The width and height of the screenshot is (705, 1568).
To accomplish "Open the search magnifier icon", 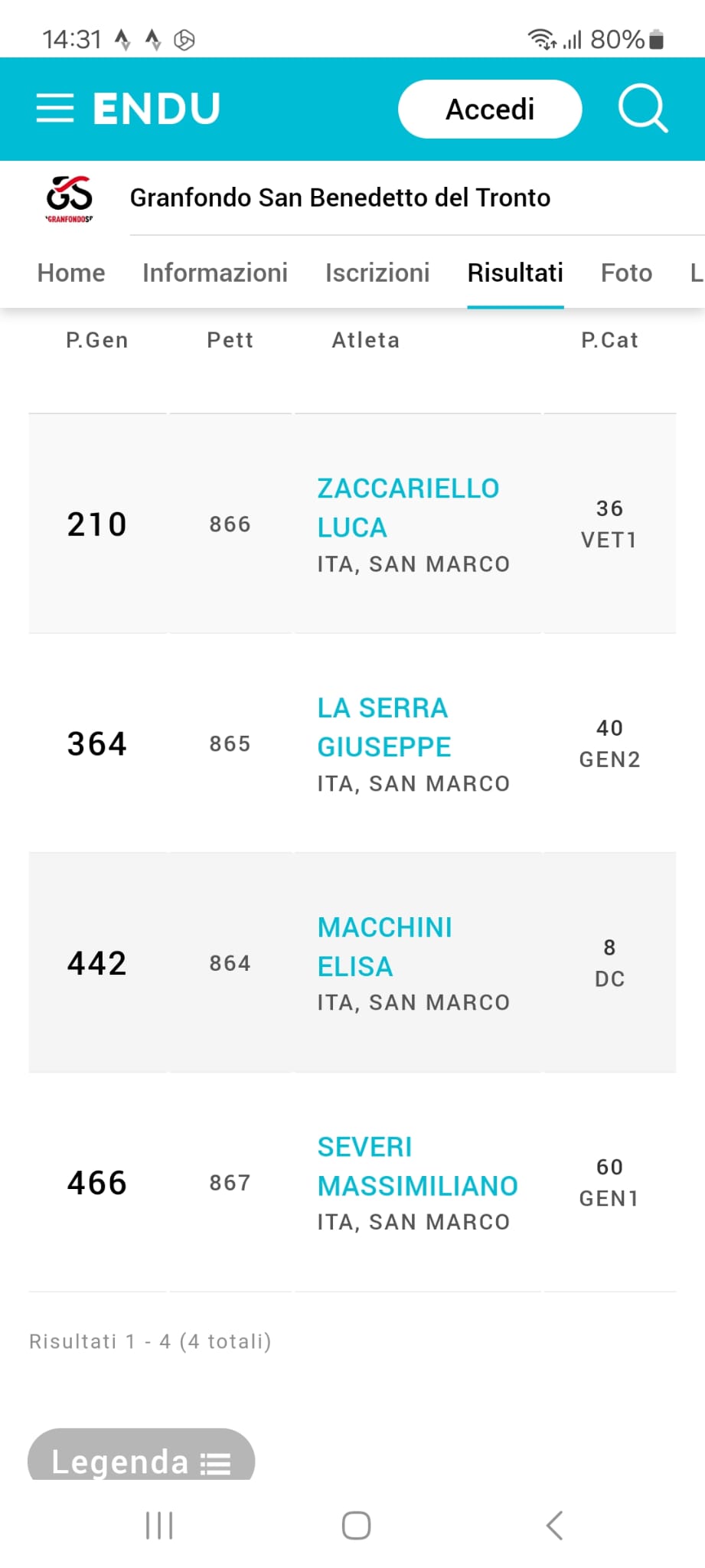I will pos(643,109).
